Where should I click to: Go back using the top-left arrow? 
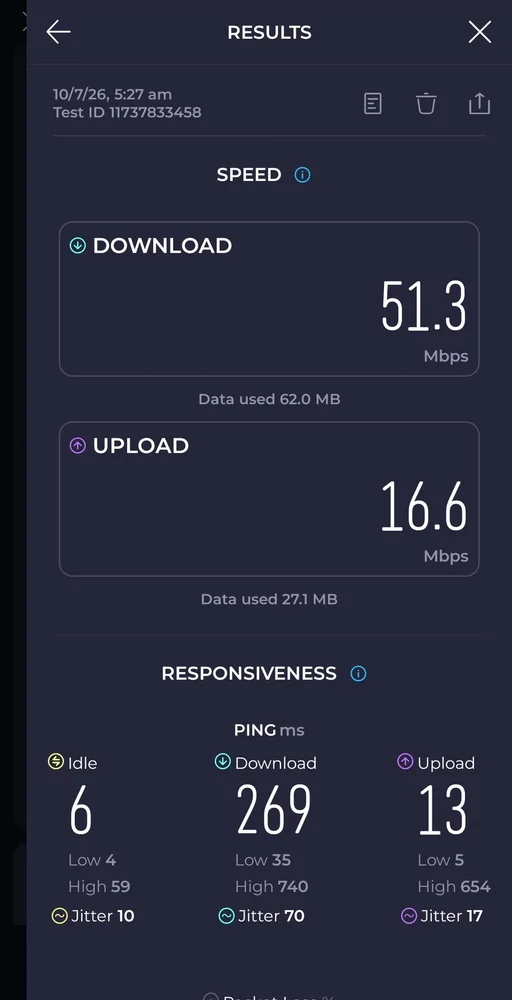58,32
